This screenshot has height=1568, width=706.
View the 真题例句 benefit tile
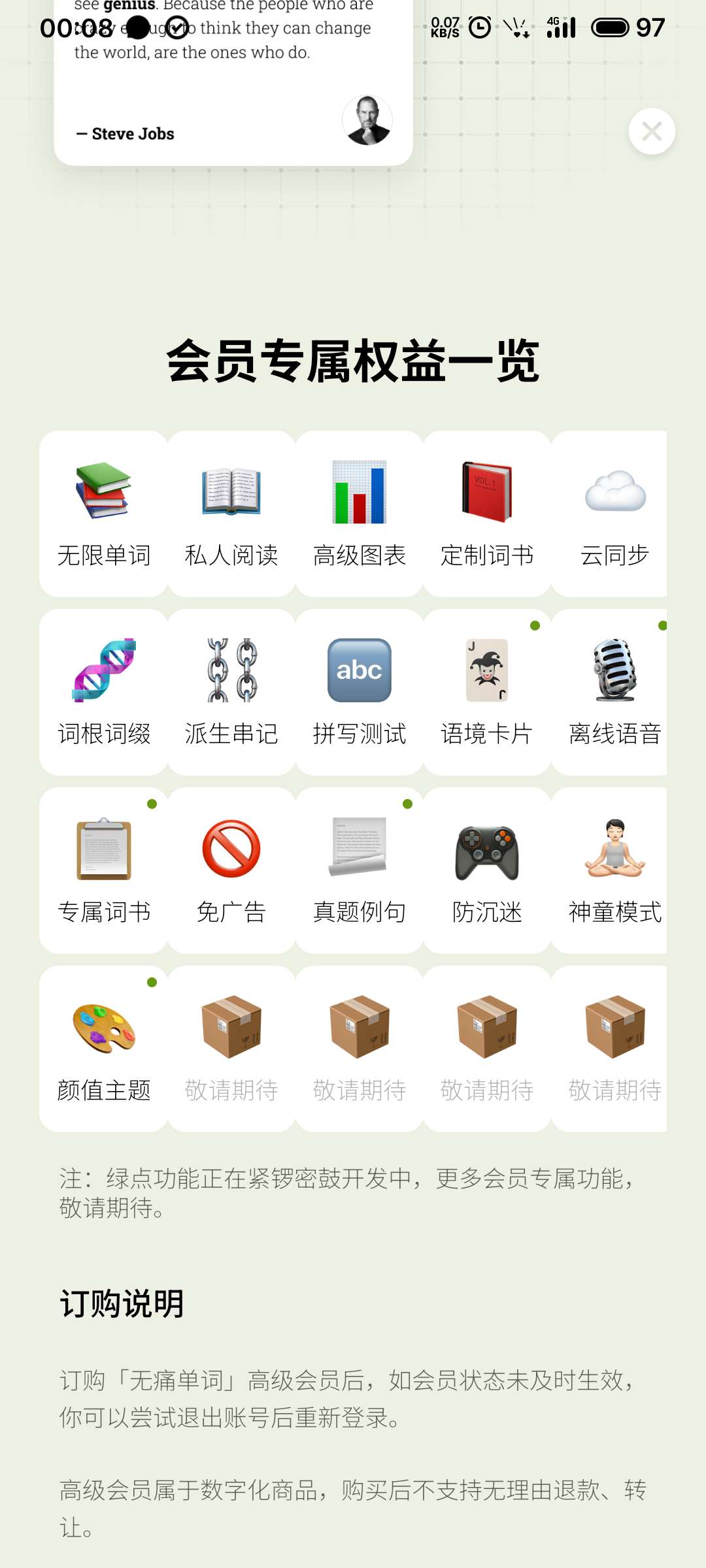tap(360, 870)
